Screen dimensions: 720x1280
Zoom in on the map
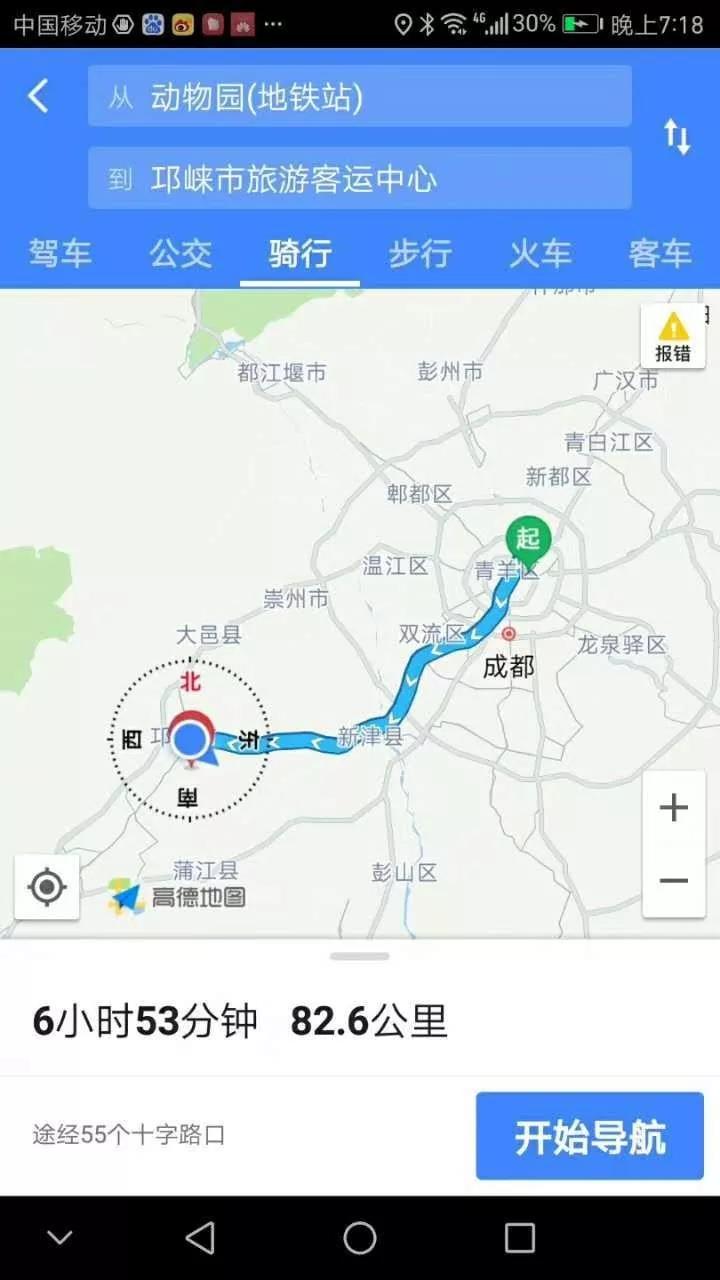coord(674,808)
